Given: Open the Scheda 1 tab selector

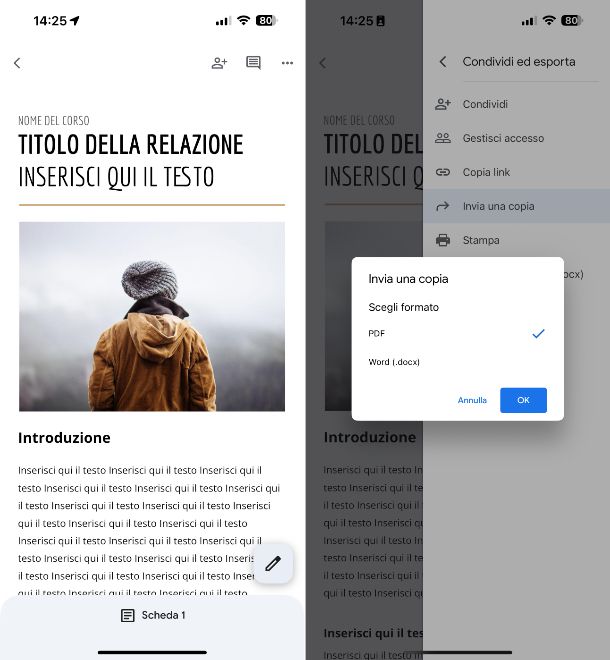Looking at the screenshot, I should click(x=153, y=615).
